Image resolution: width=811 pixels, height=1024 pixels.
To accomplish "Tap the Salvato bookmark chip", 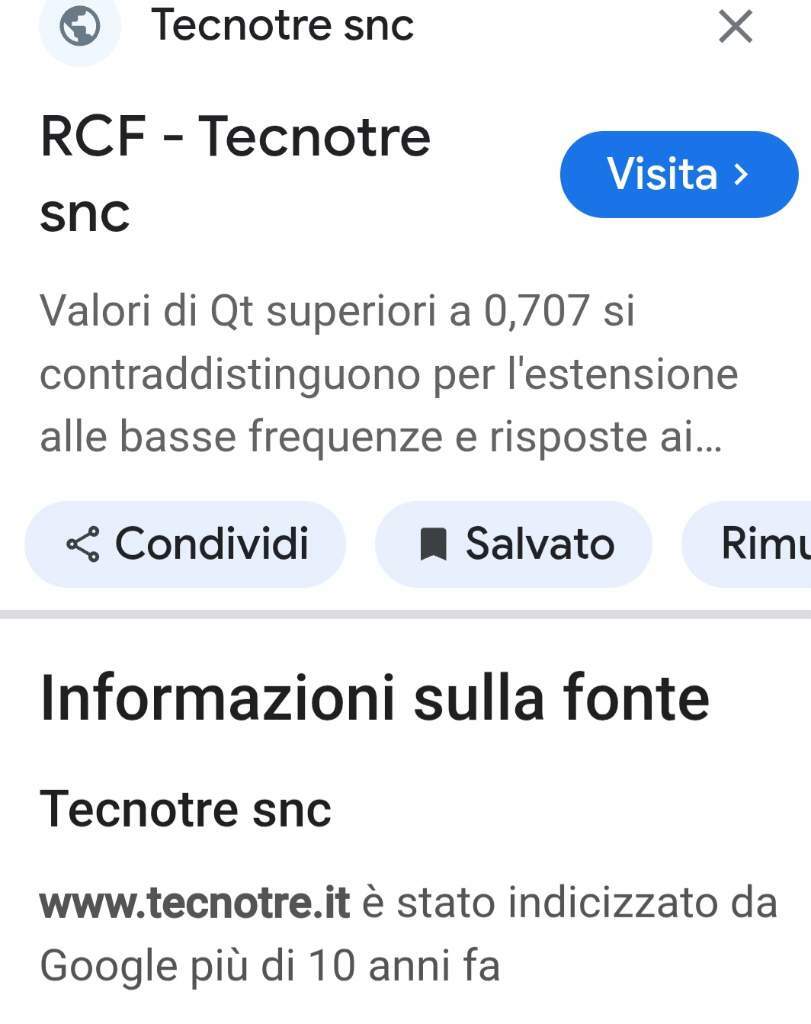I will tap(514, 544).
